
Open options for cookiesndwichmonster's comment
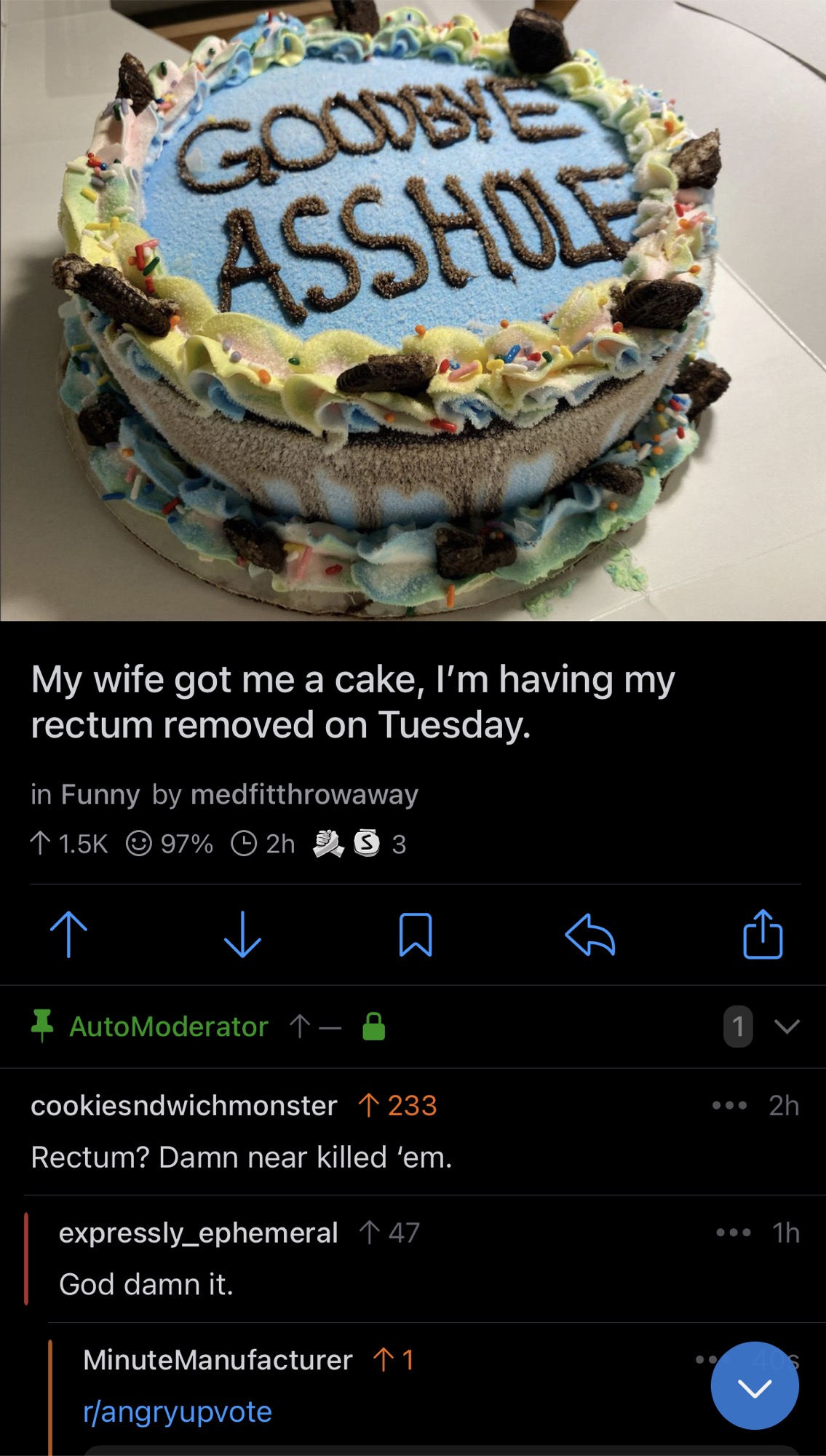(729, 1105)
